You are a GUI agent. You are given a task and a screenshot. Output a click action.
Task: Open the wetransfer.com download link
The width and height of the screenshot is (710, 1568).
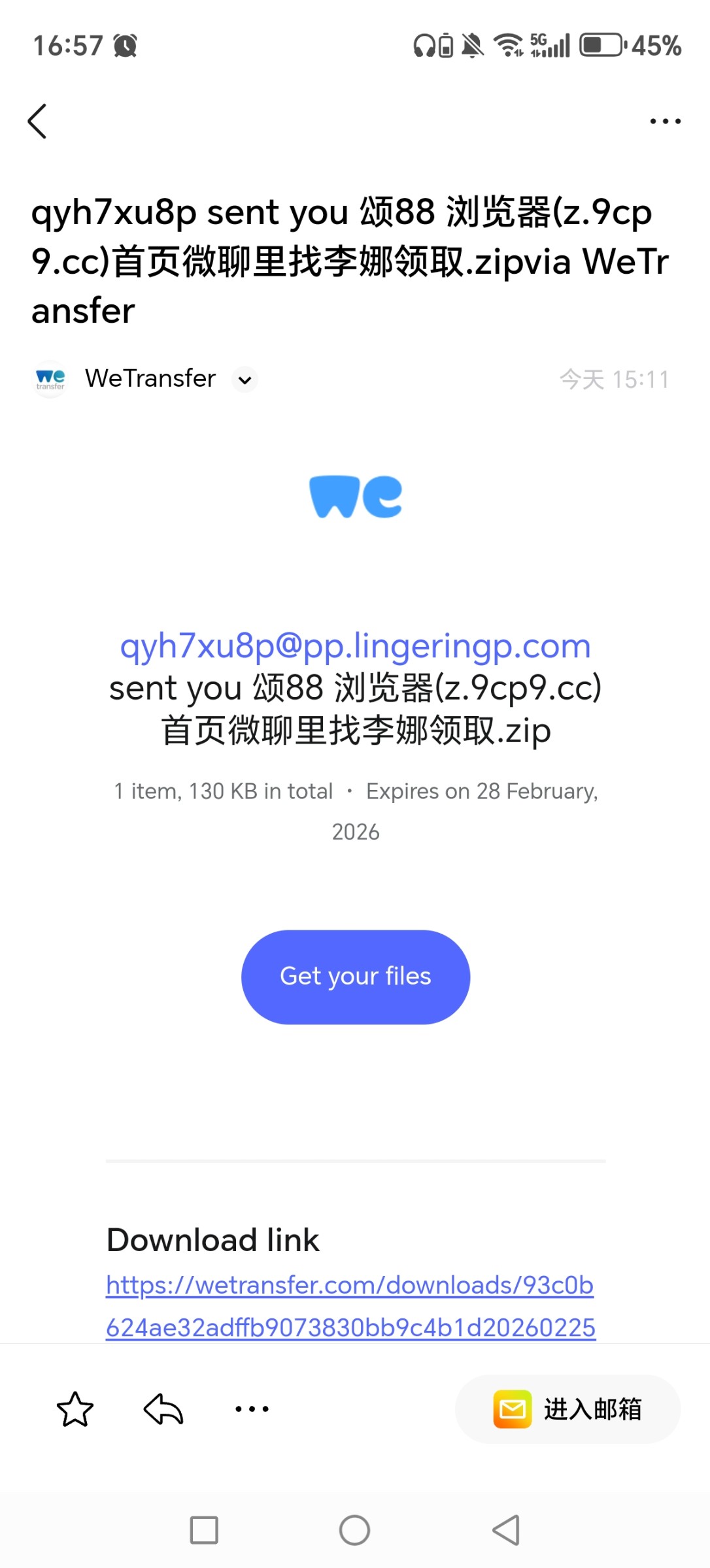tap(350, 1286)
